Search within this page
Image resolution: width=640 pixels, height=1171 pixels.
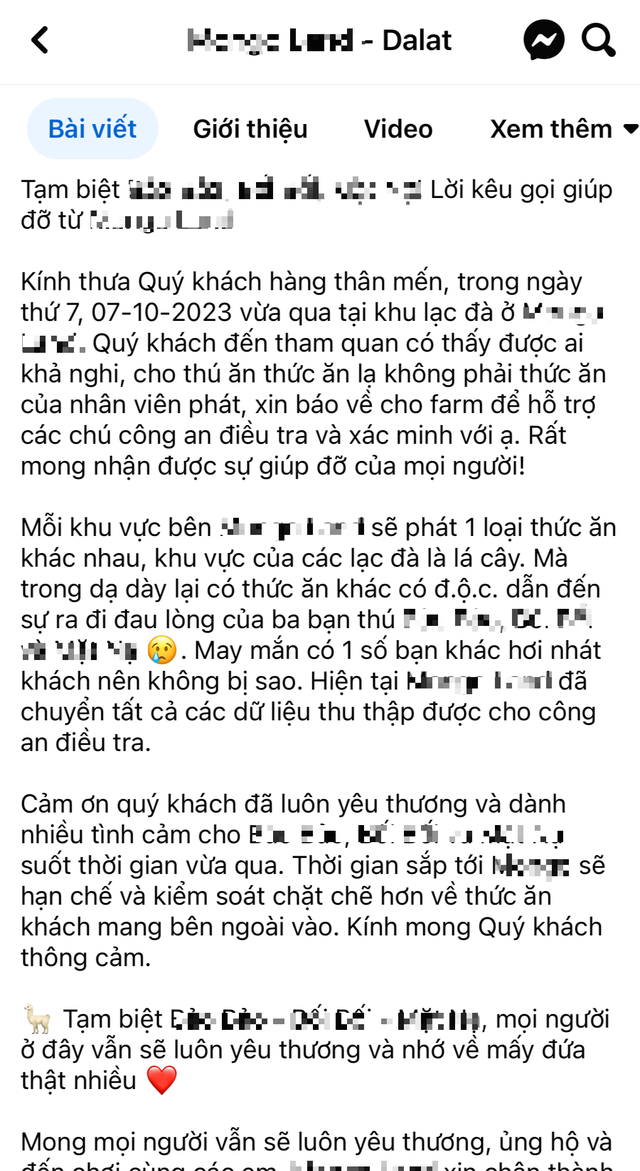coord(598,40)
